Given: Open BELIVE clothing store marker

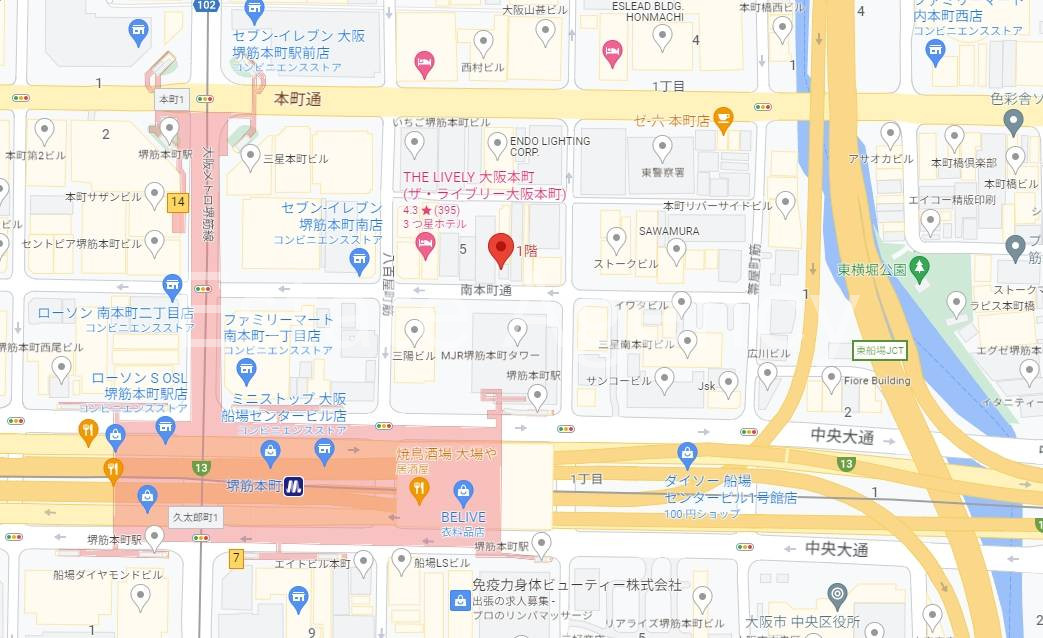Looking at the screenshot, I should pos(462,491).
